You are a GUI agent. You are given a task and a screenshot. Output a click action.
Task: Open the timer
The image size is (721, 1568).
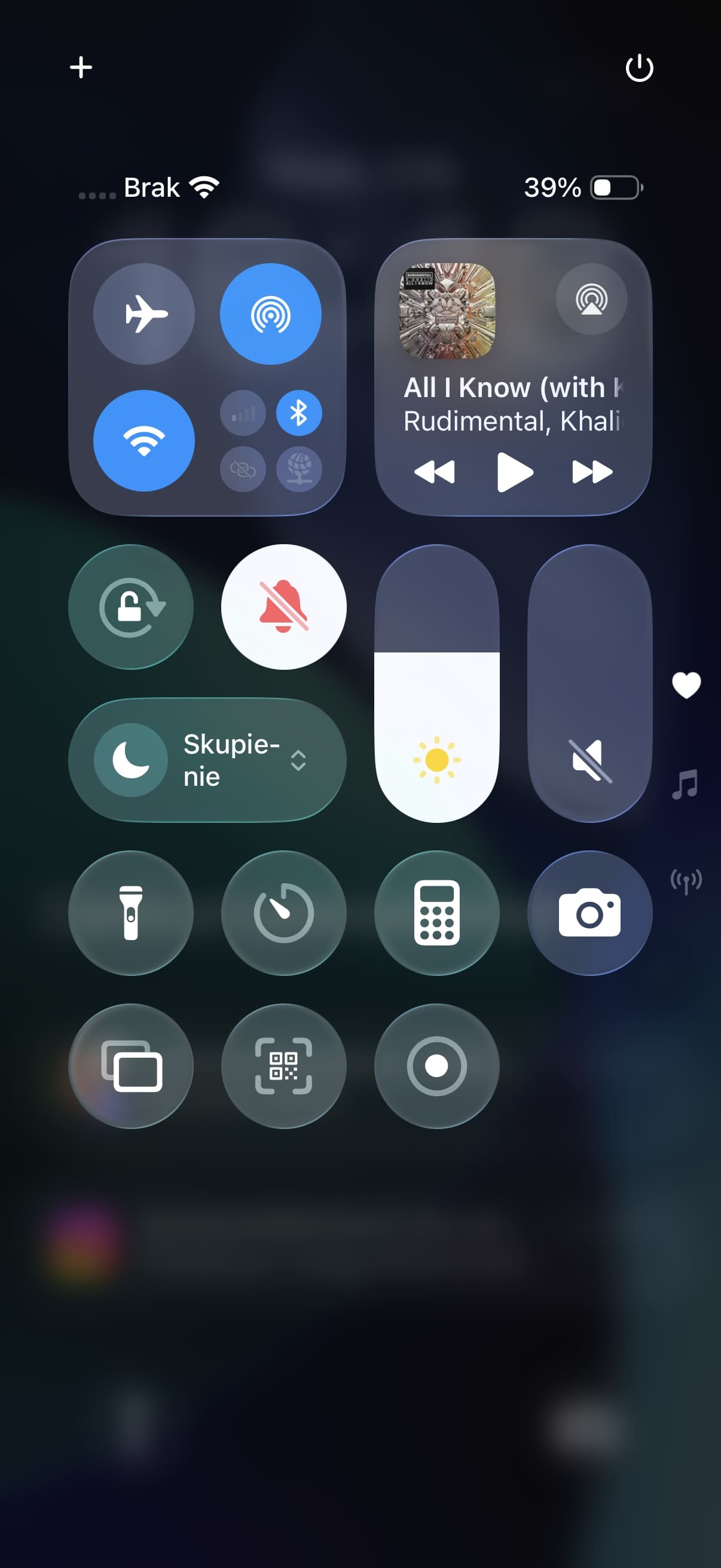point(283,913)
